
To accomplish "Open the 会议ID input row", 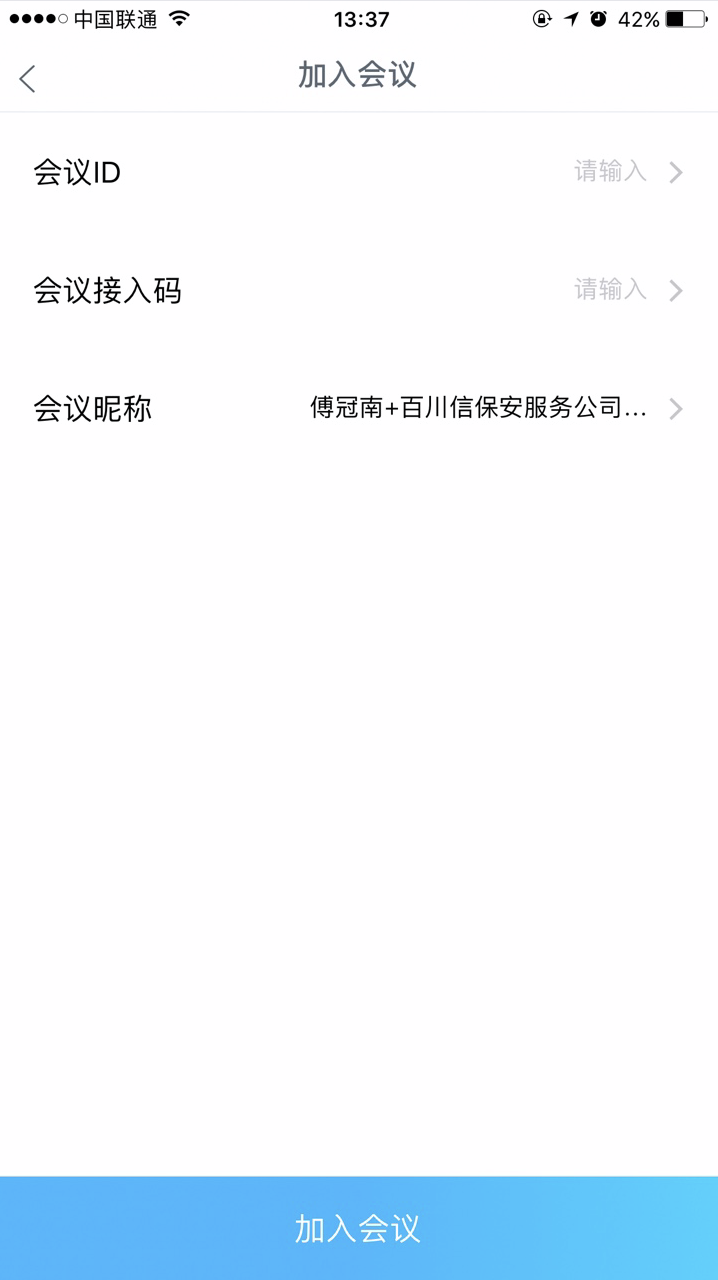I will point(359,172).
